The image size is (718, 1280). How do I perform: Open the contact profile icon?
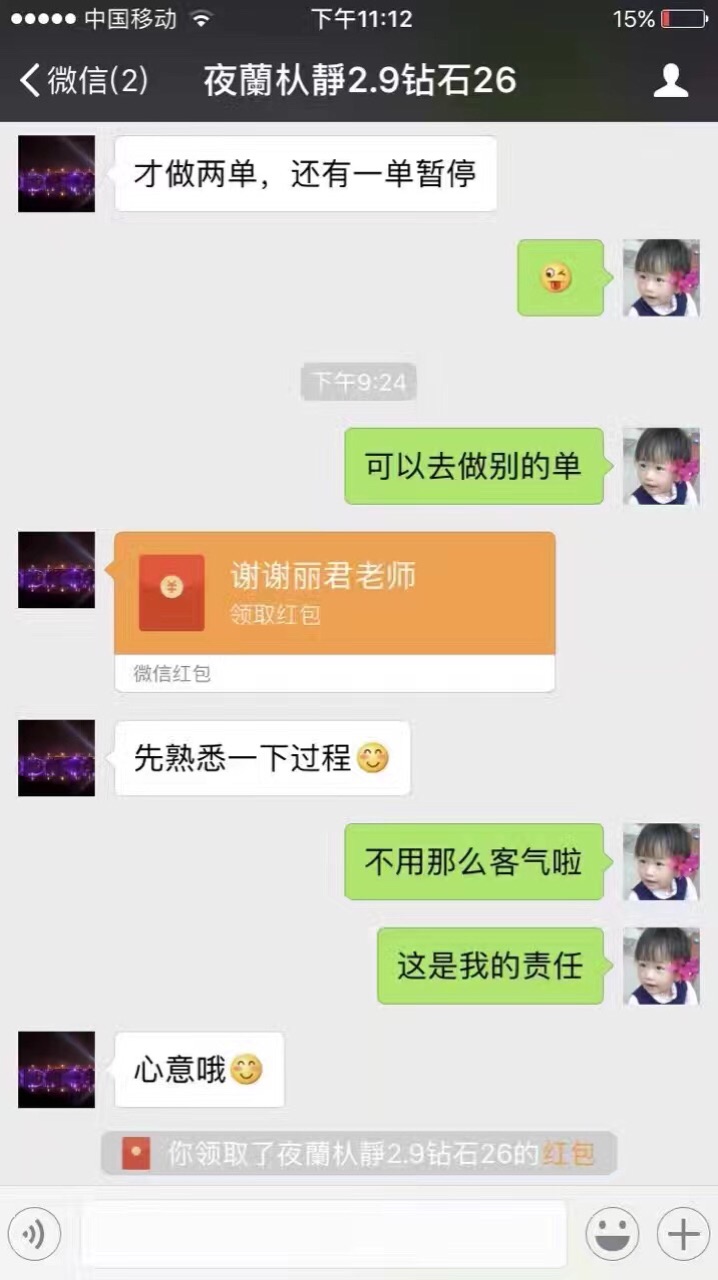coord(671,81)
